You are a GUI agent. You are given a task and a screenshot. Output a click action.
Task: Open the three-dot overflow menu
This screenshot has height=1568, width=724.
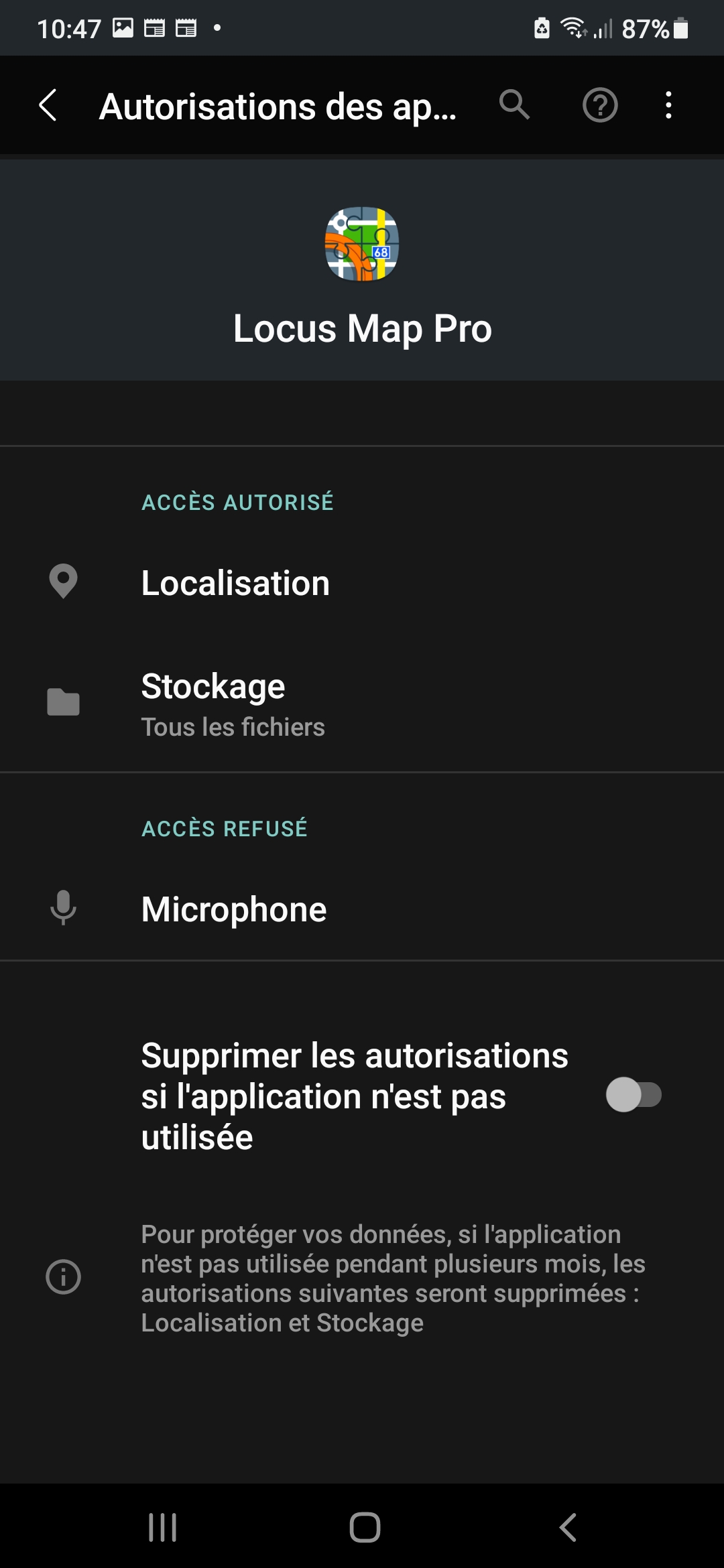pyautogui.click(x=668, y=105)
